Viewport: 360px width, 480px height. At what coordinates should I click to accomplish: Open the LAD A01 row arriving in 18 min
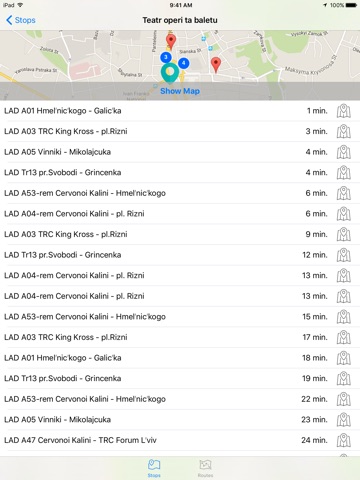(x=180, y=358)
